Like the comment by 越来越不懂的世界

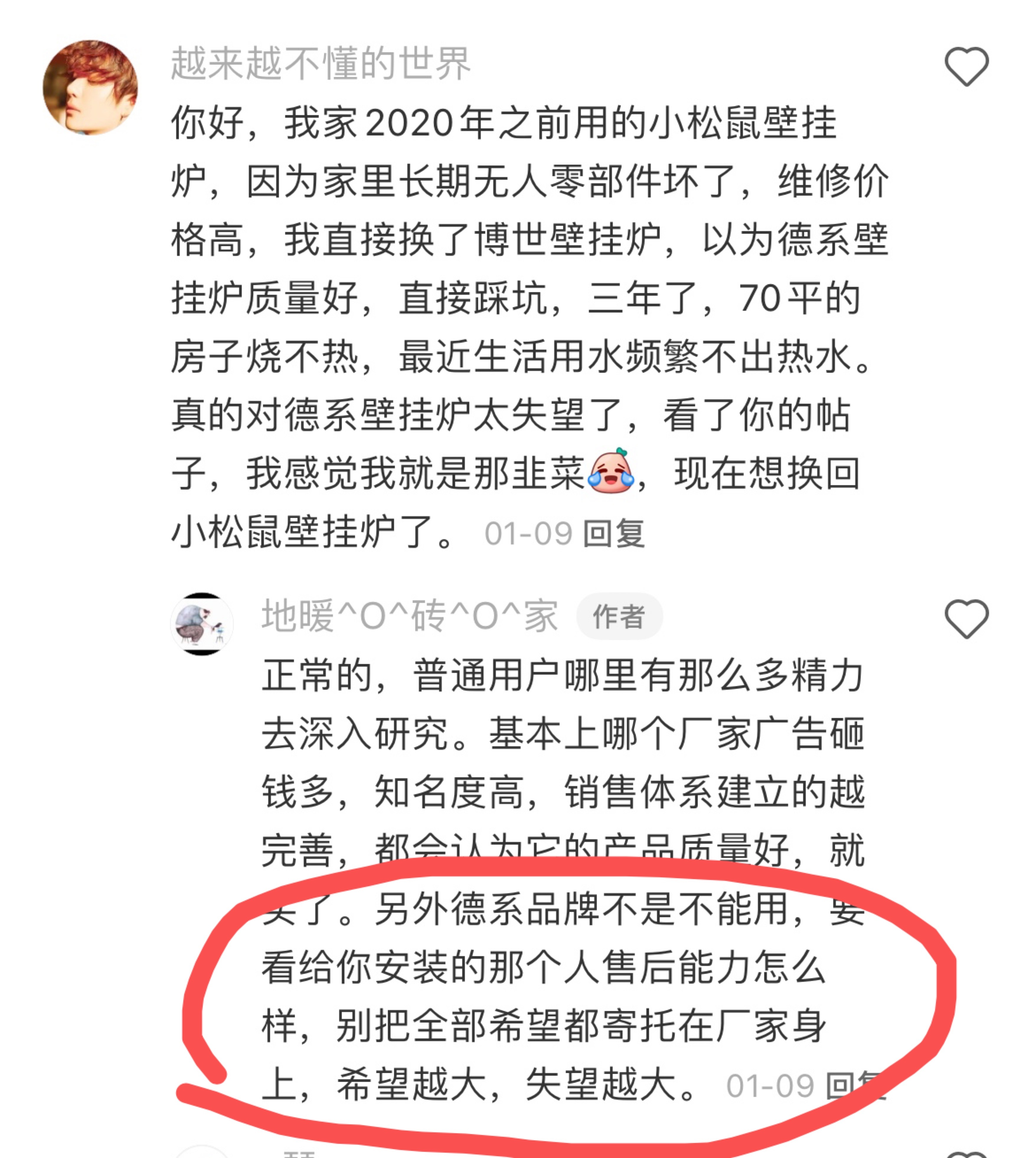pyautogui.click(x=966, y=67)
